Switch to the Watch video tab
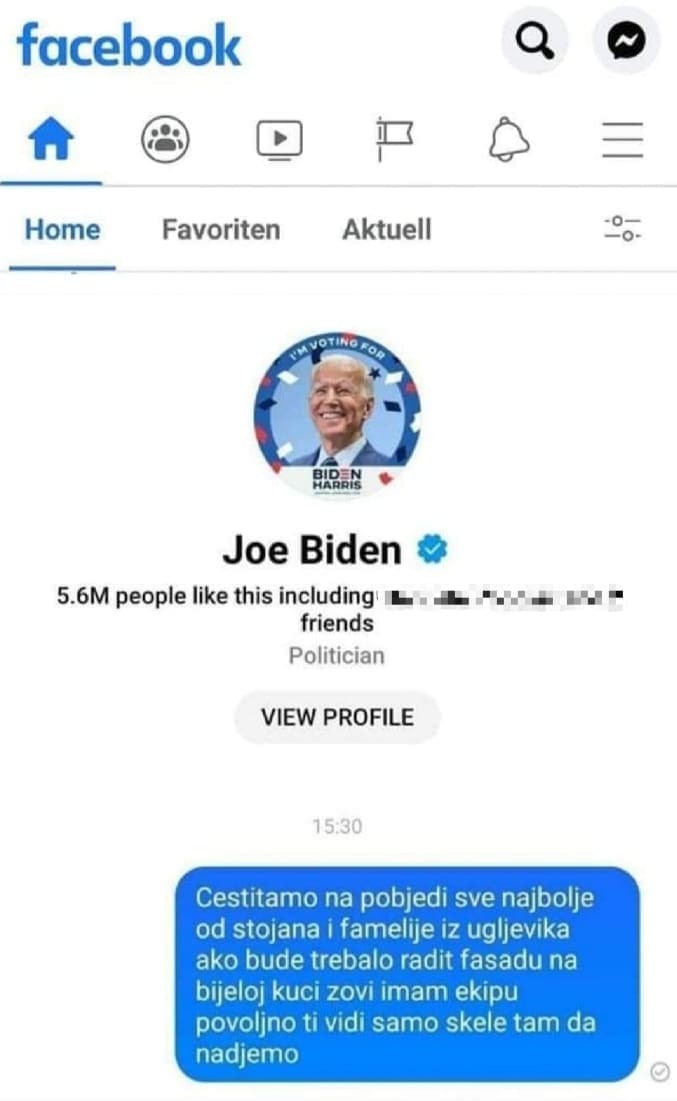 pos(279,139)
